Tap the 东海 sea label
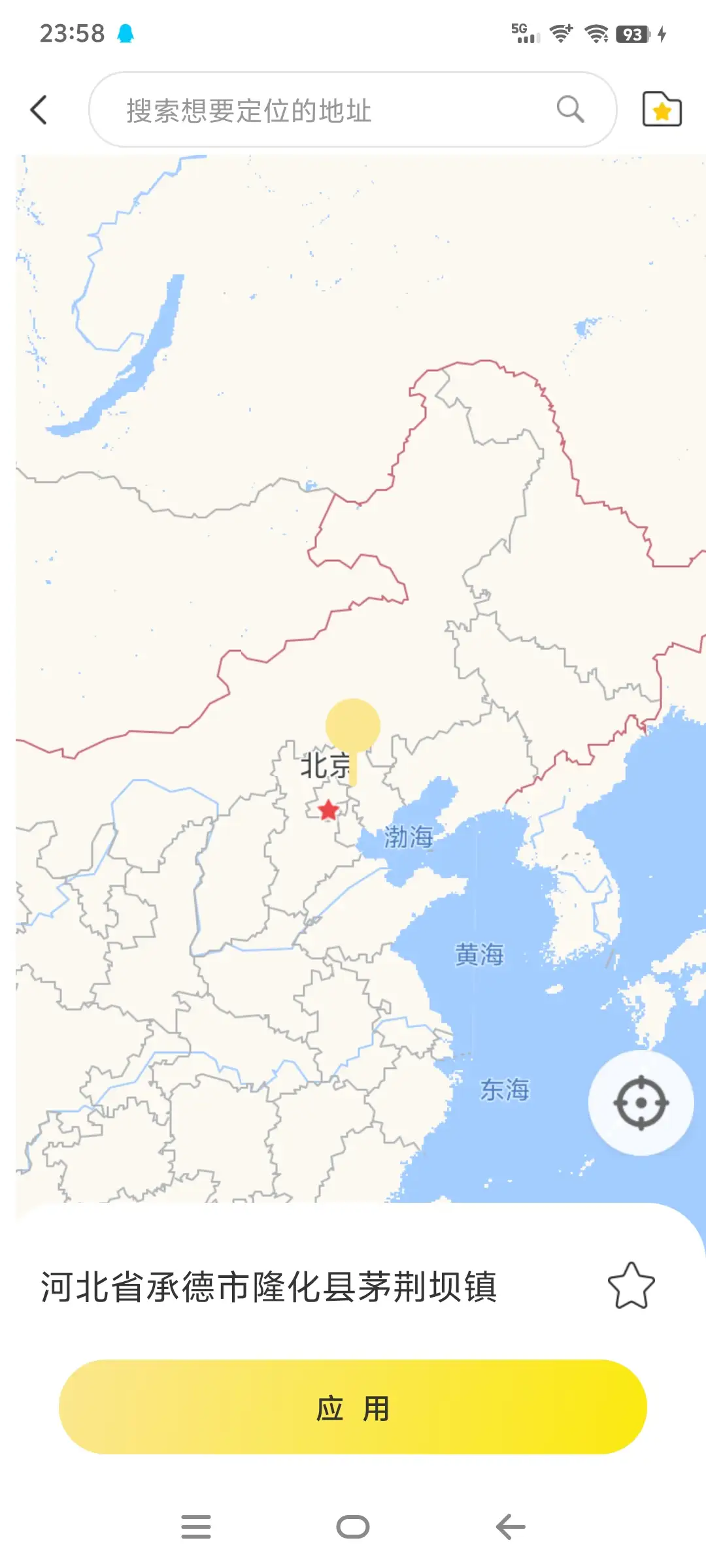 coord(505,1090)
